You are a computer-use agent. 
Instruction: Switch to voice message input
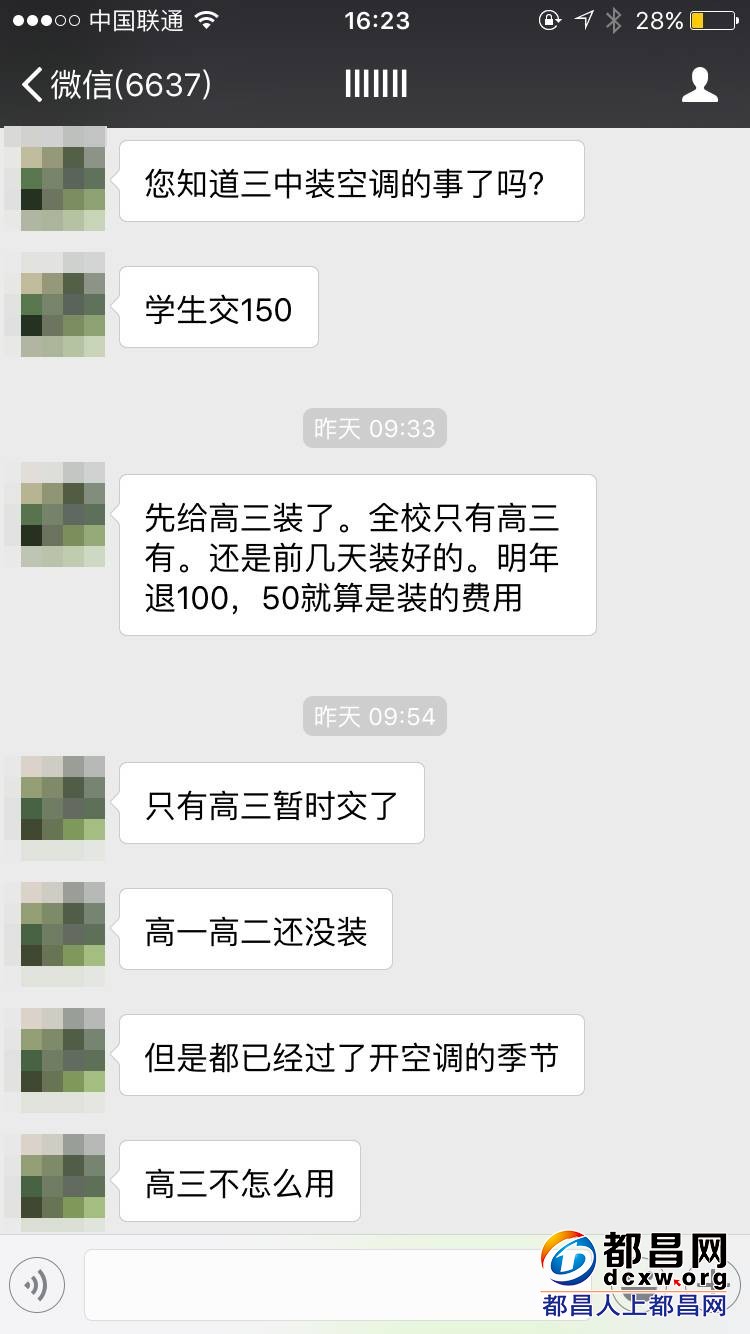(37, 1284)
